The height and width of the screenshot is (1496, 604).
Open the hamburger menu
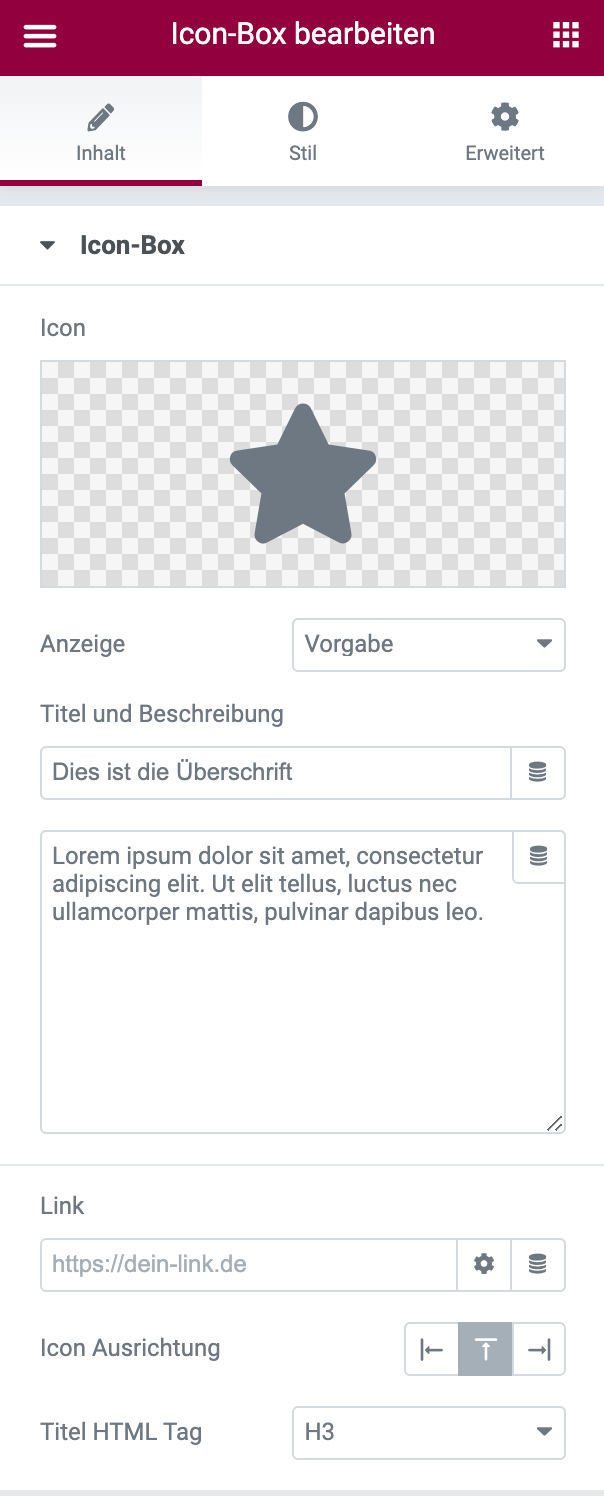tap(40, 36)
